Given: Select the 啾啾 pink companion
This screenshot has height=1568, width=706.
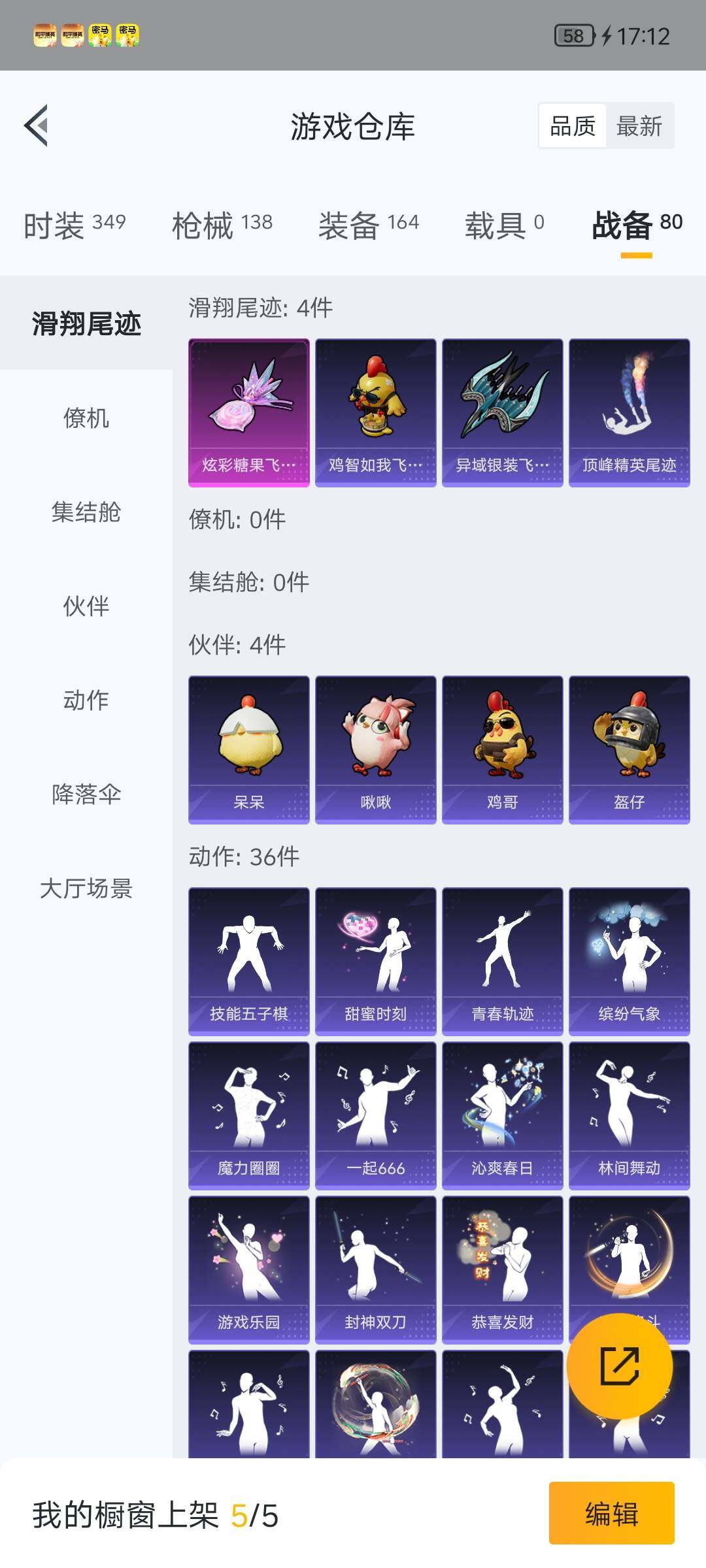Looking at the screenshot, I should click(376, 751).
